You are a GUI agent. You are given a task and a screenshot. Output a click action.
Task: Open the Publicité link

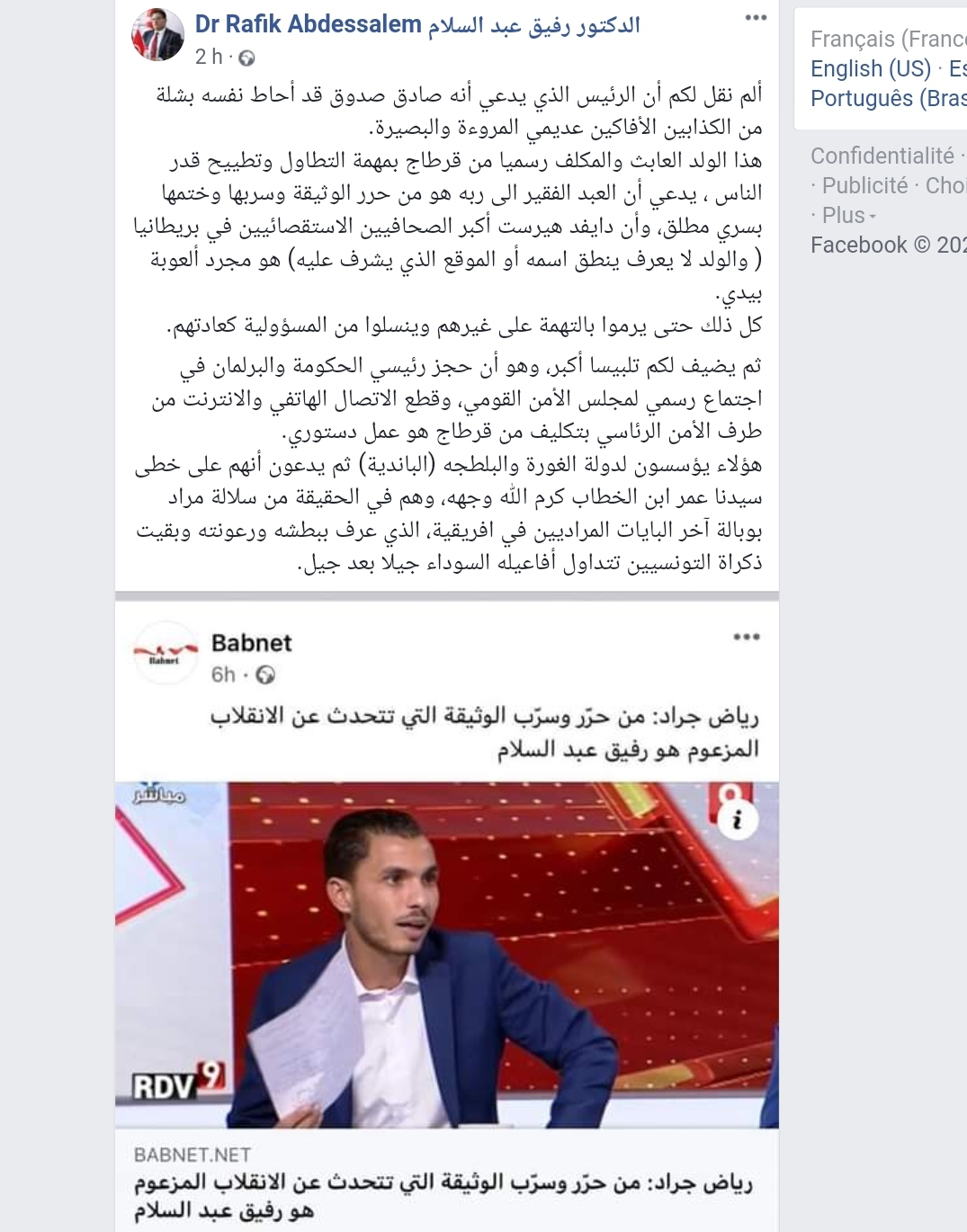(x=864, y=185)
